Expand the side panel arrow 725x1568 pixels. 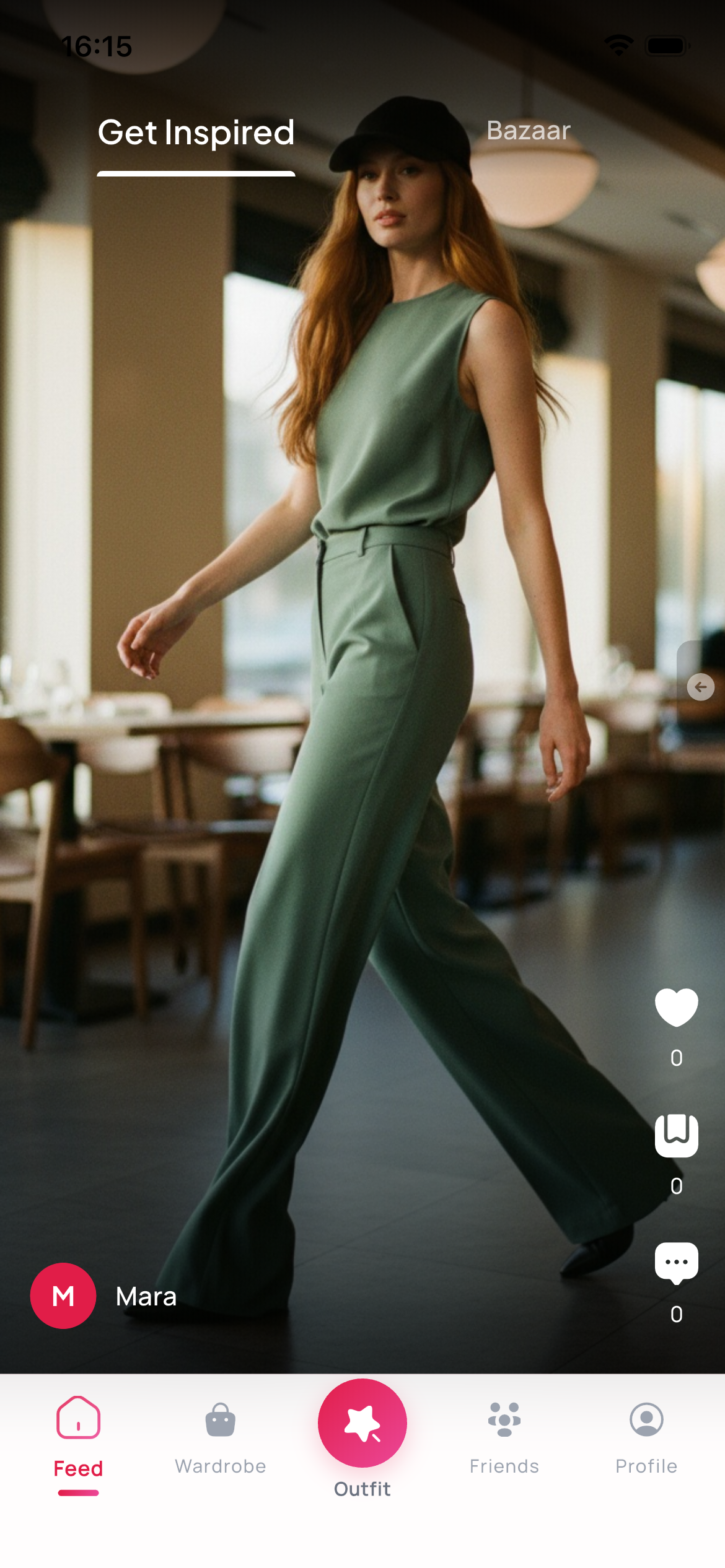[700, 687]
